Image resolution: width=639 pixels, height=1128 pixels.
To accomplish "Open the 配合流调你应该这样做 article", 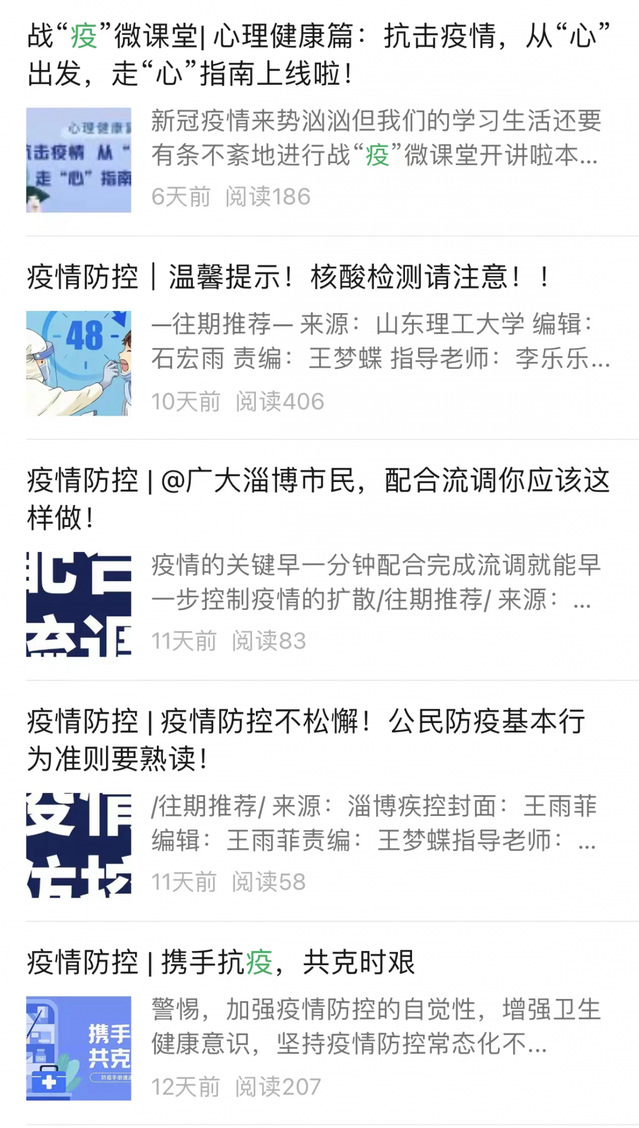I will point(318,499).
